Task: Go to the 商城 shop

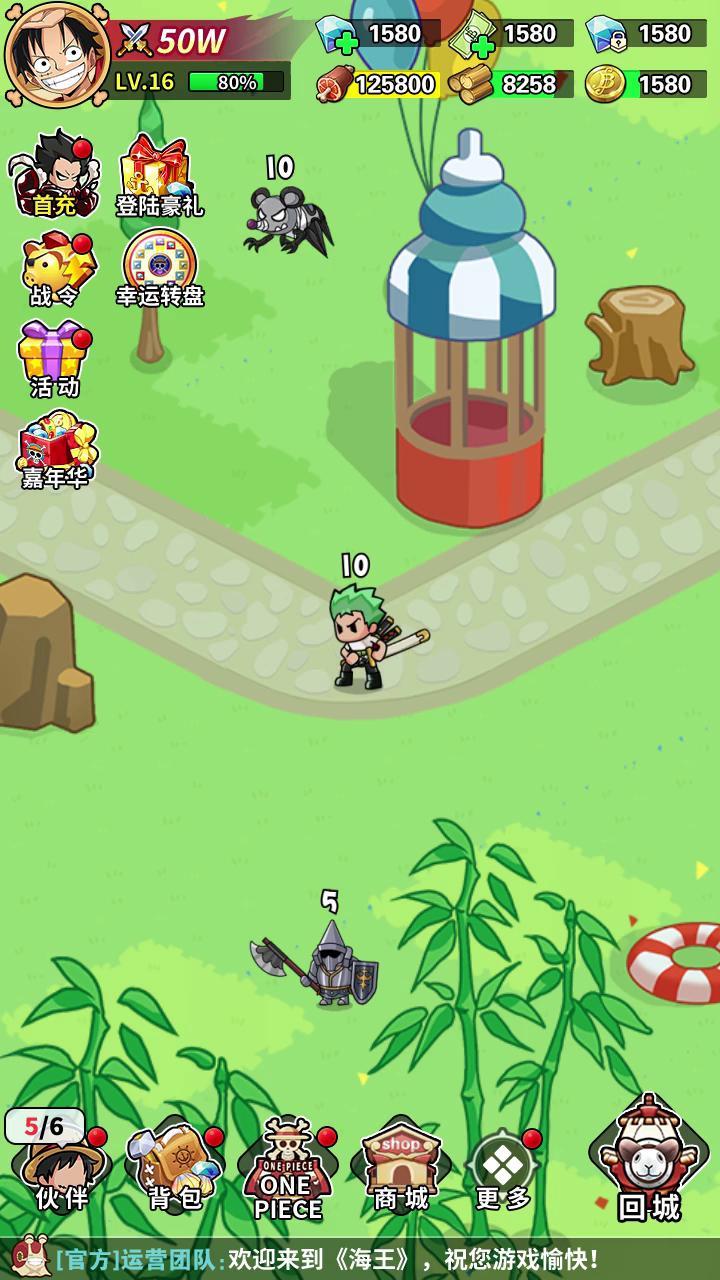Action: tap(400, 1167)
